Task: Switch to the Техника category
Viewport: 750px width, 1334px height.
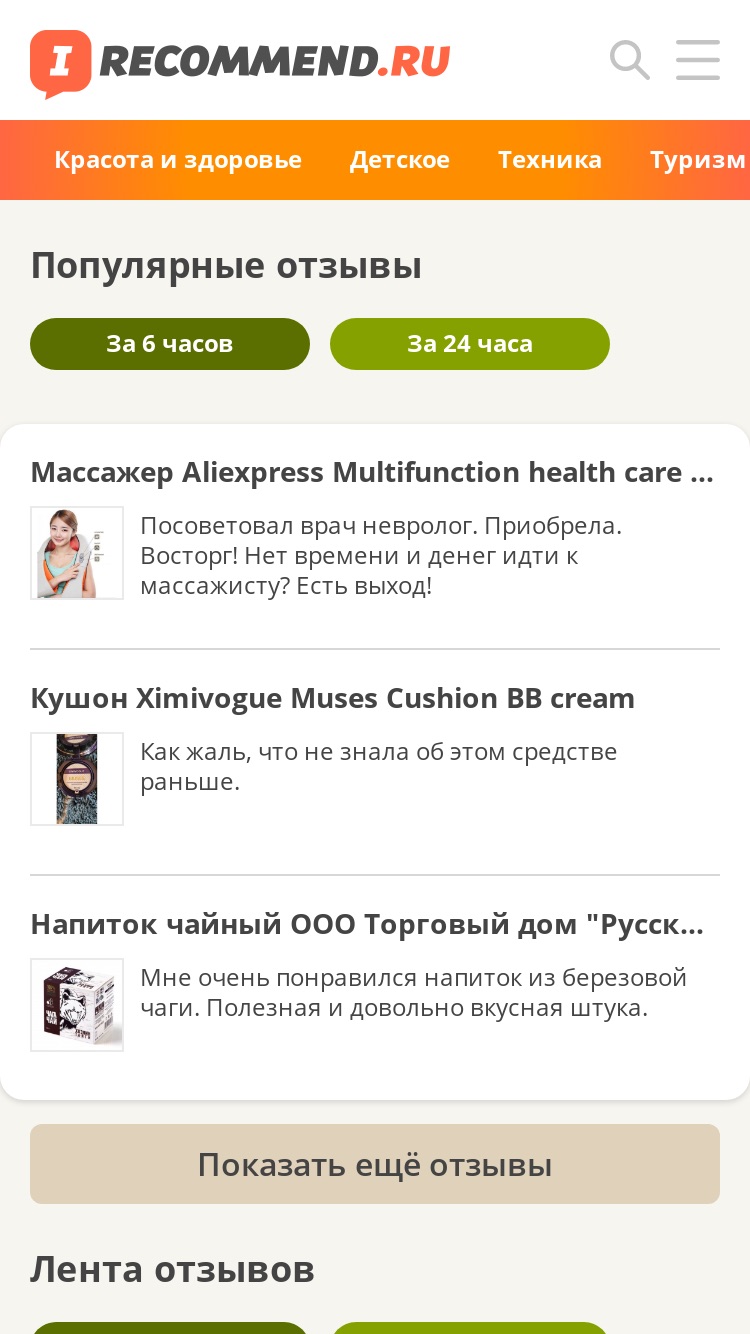Action: [x=550, y=160]
